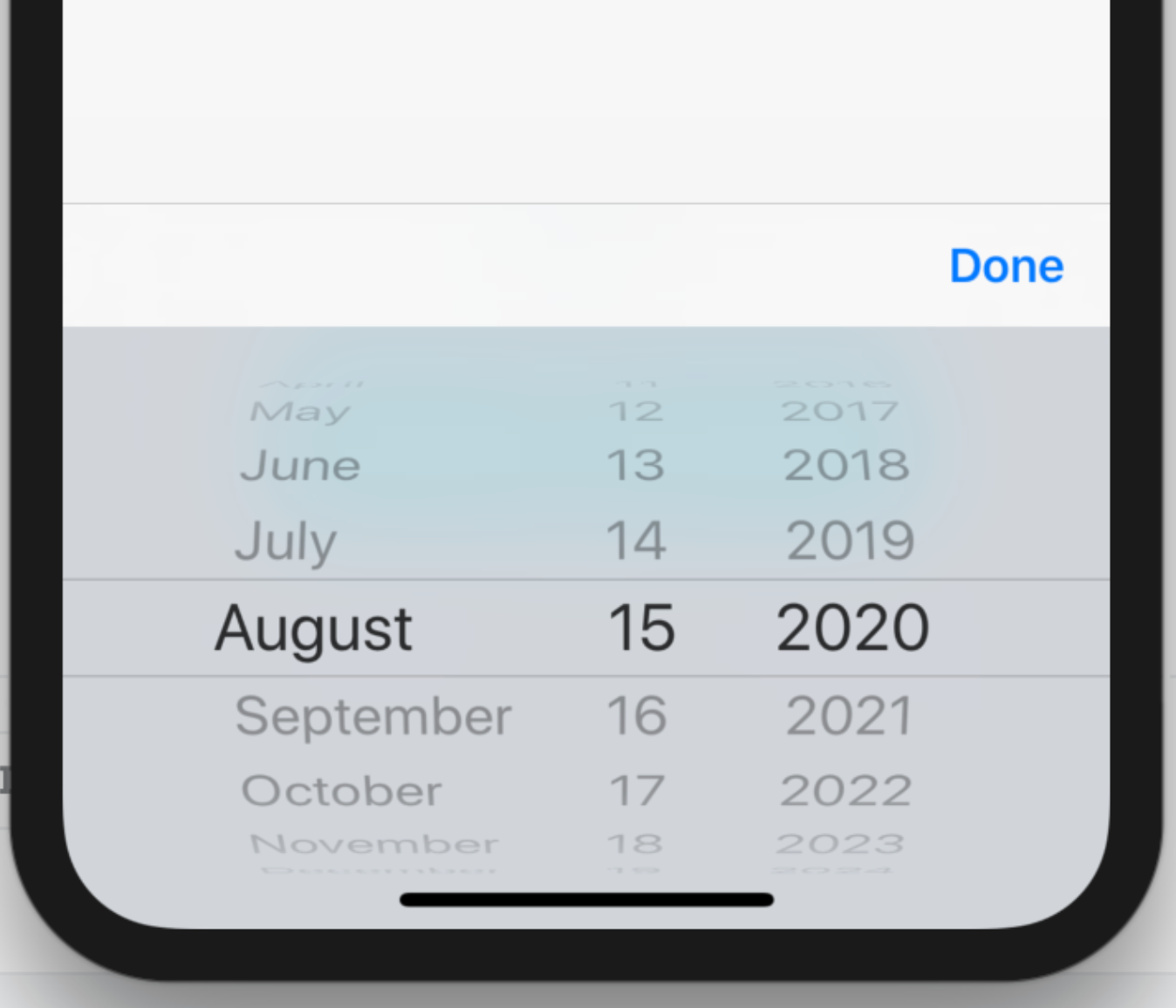Choose year 2019 in the year wheel

[x=850, y=541]
